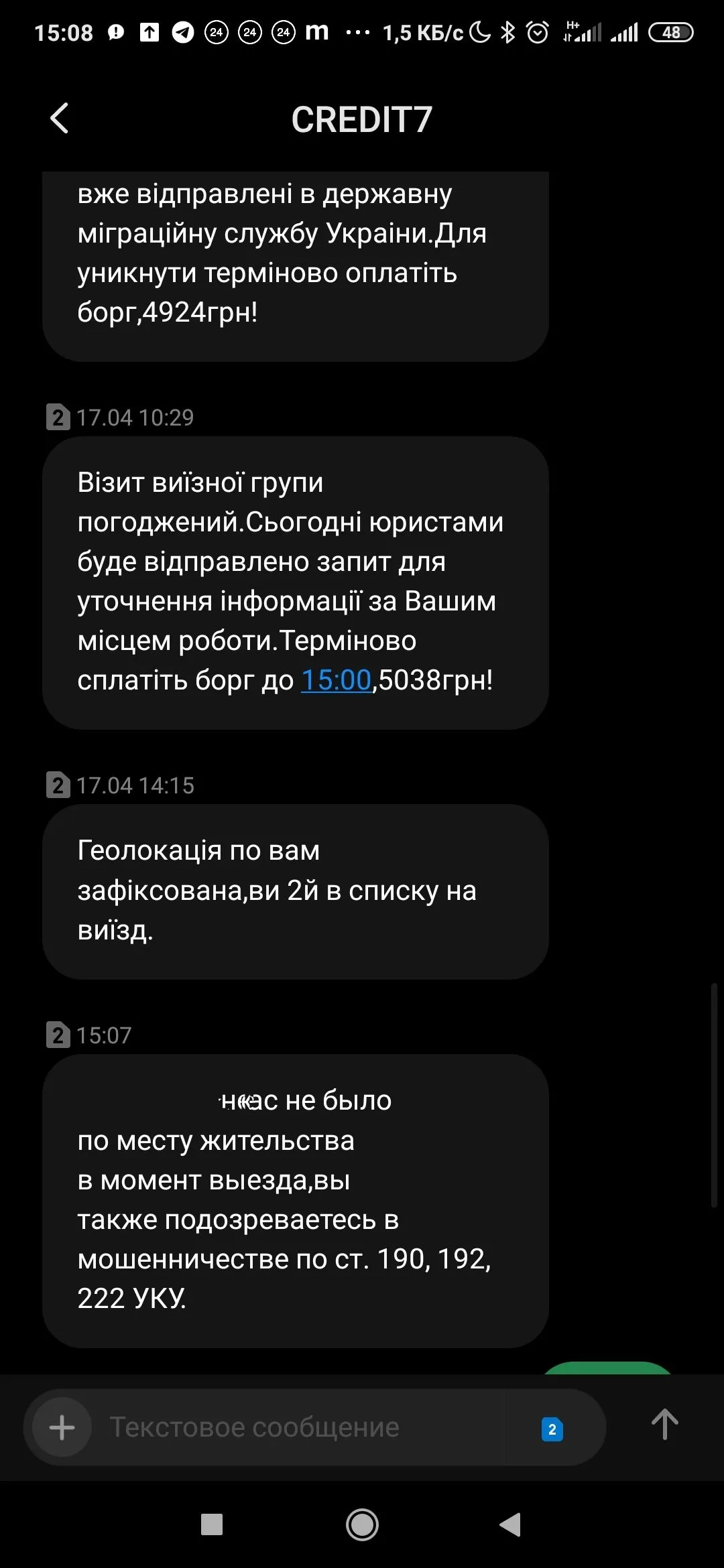724x1568 pixels.
Task: Go to the system home screen
Action: (x=362, y=1525)
